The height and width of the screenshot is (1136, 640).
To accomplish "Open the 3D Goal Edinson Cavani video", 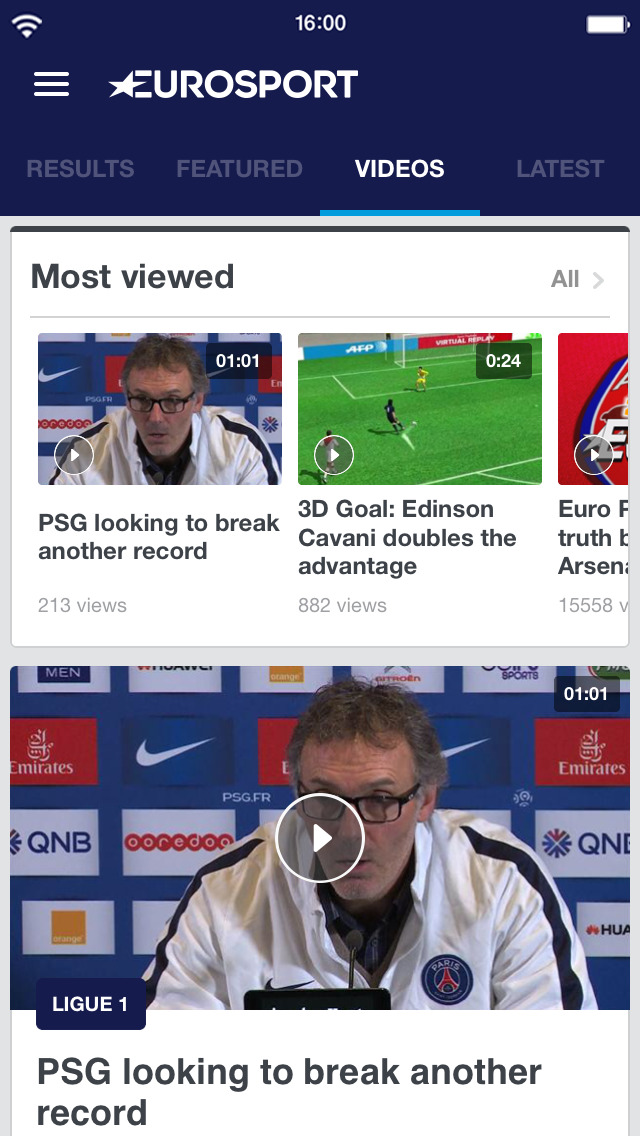I will coord(420,409).
